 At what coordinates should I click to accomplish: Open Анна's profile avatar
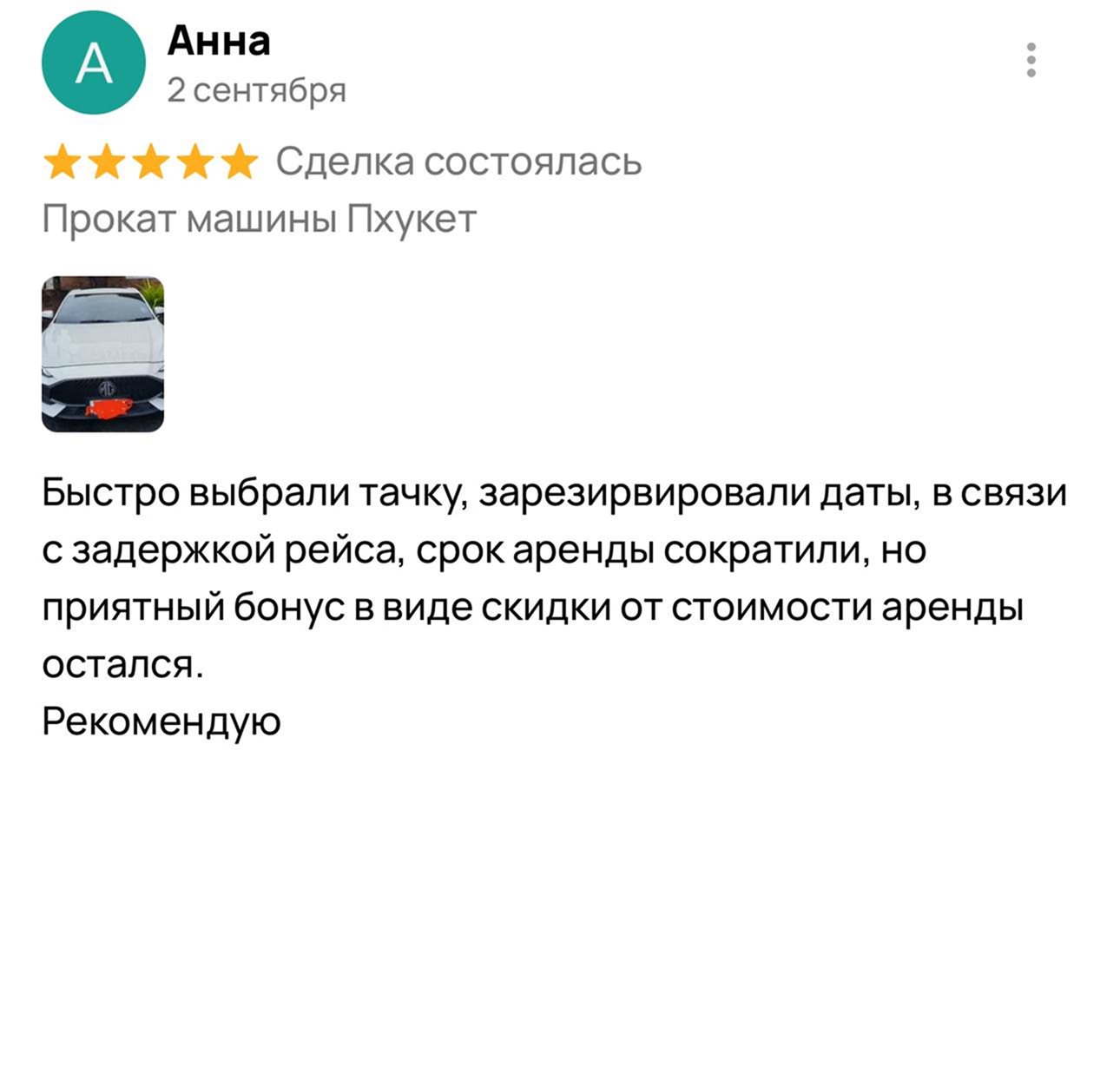(x=93, y=63)
